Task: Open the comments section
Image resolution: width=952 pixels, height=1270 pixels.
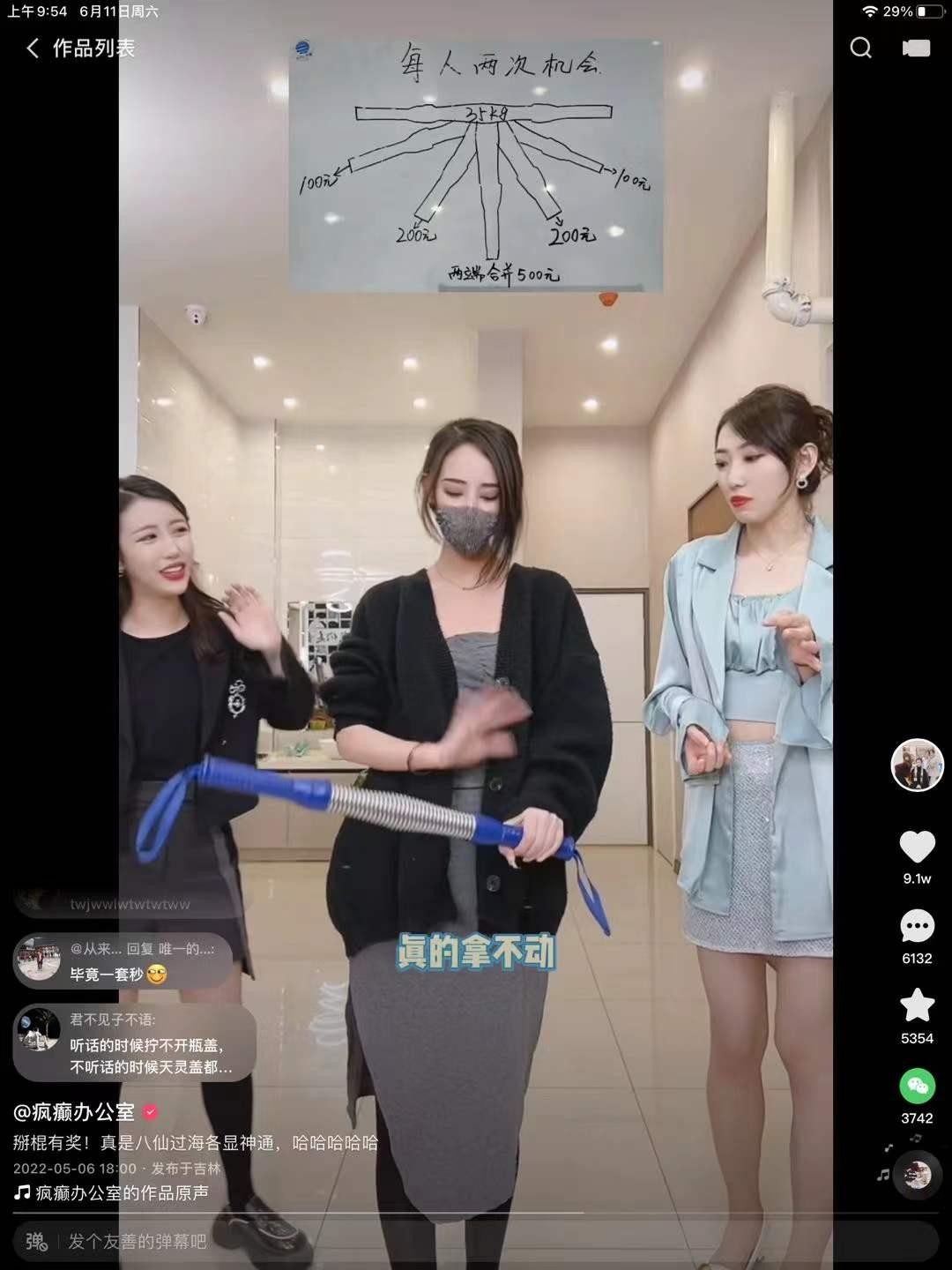Action: pos(917,927)
